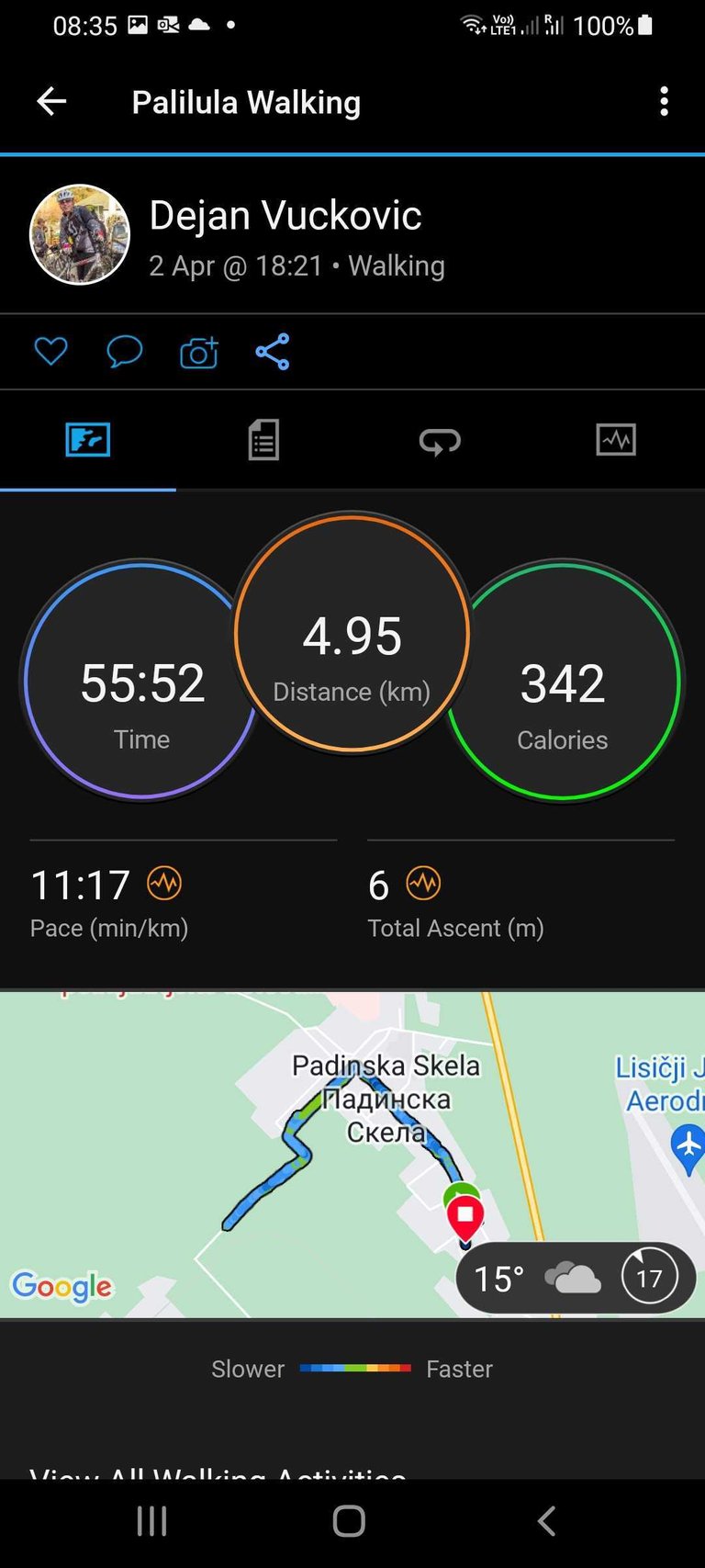Select the overview tab
The height and width of the screenshot is (1568, 705).
88,440
